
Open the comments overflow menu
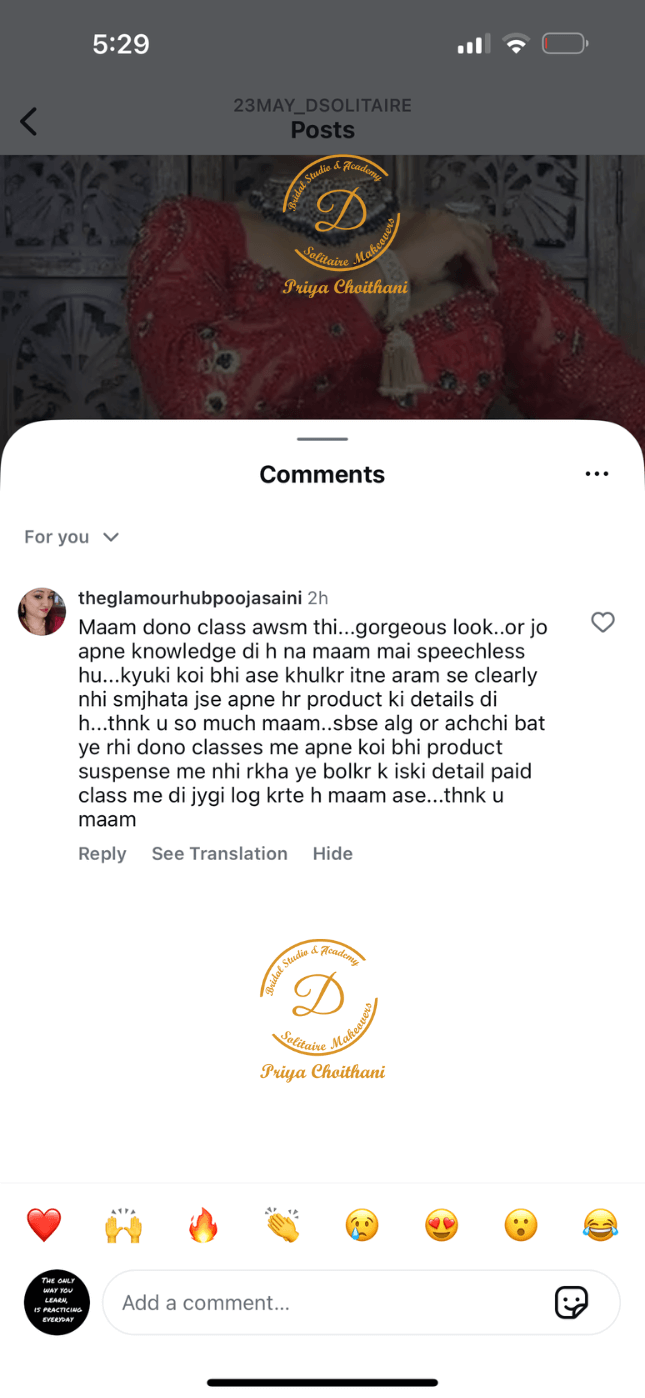click(x=597, y=474)
